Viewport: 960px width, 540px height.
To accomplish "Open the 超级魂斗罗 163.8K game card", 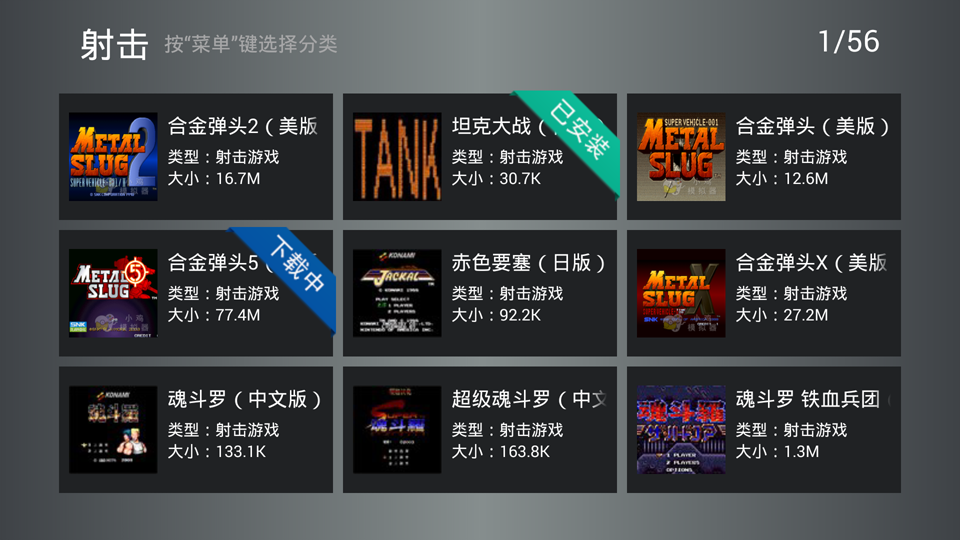I will point(480,429).
